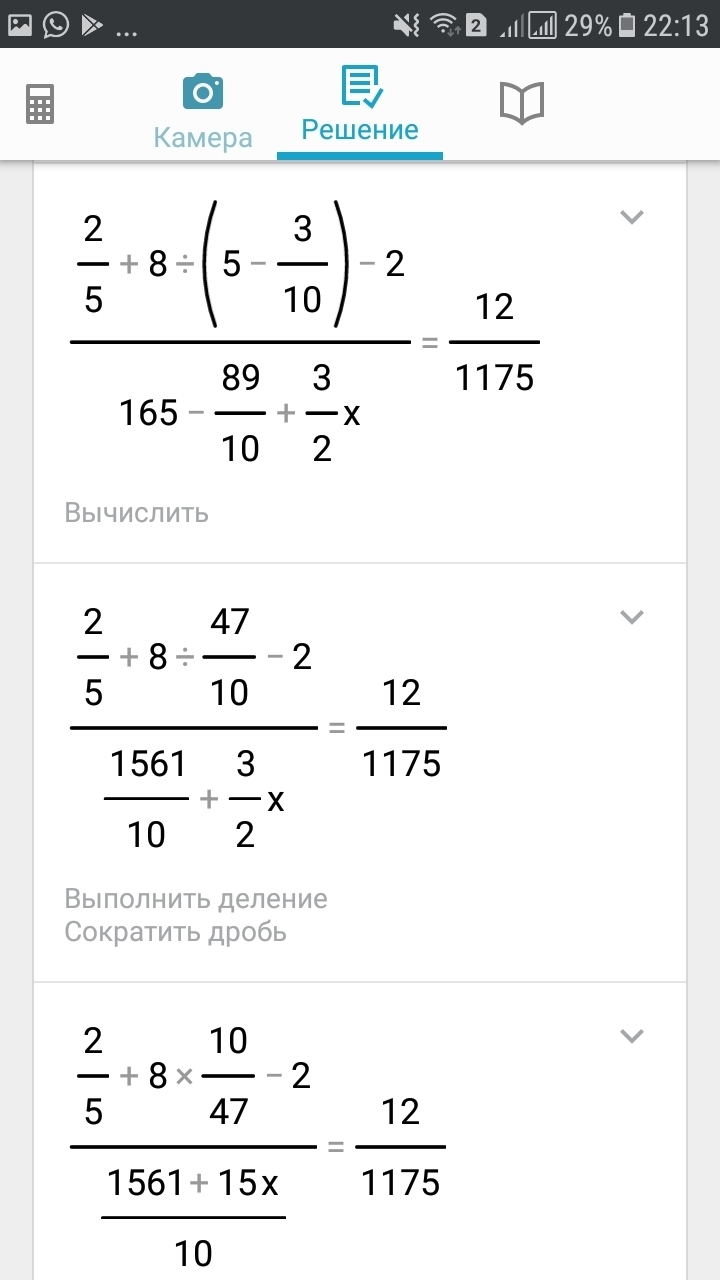Open the book notebook tab
The image size is (720, 1280).
pos(521,103)
